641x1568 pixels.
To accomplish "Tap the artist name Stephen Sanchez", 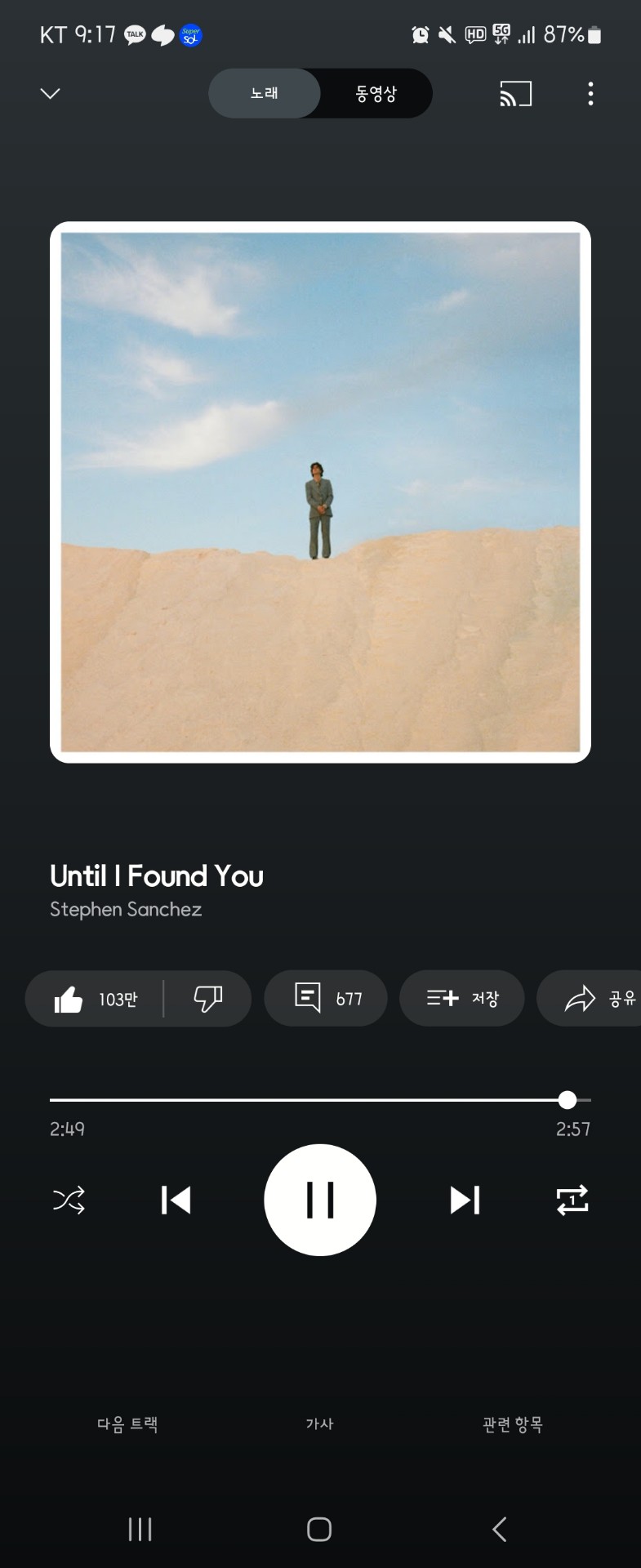I will pyautogui.click(x=126, y=910).
